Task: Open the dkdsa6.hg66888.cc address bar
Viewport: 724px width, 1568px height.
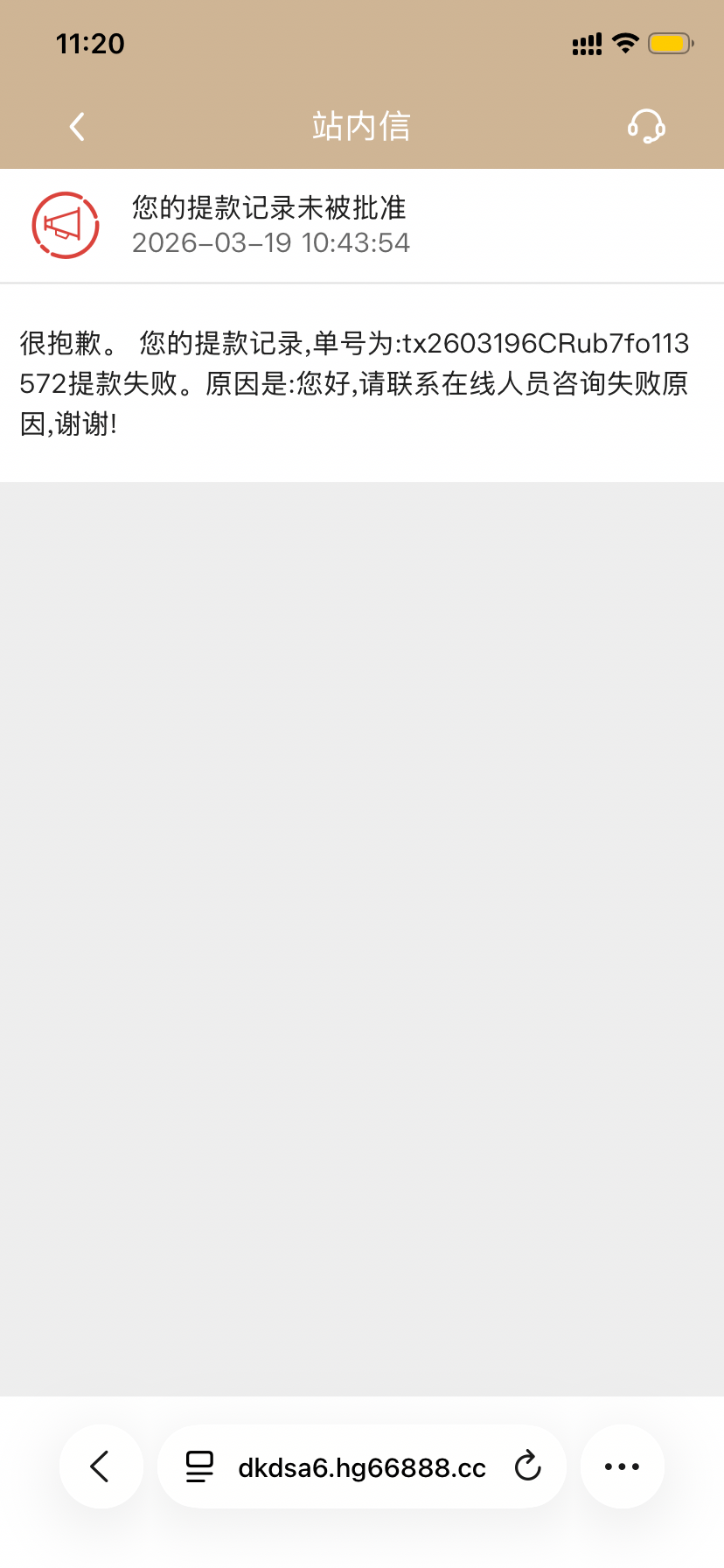Action: point(361,1467)
